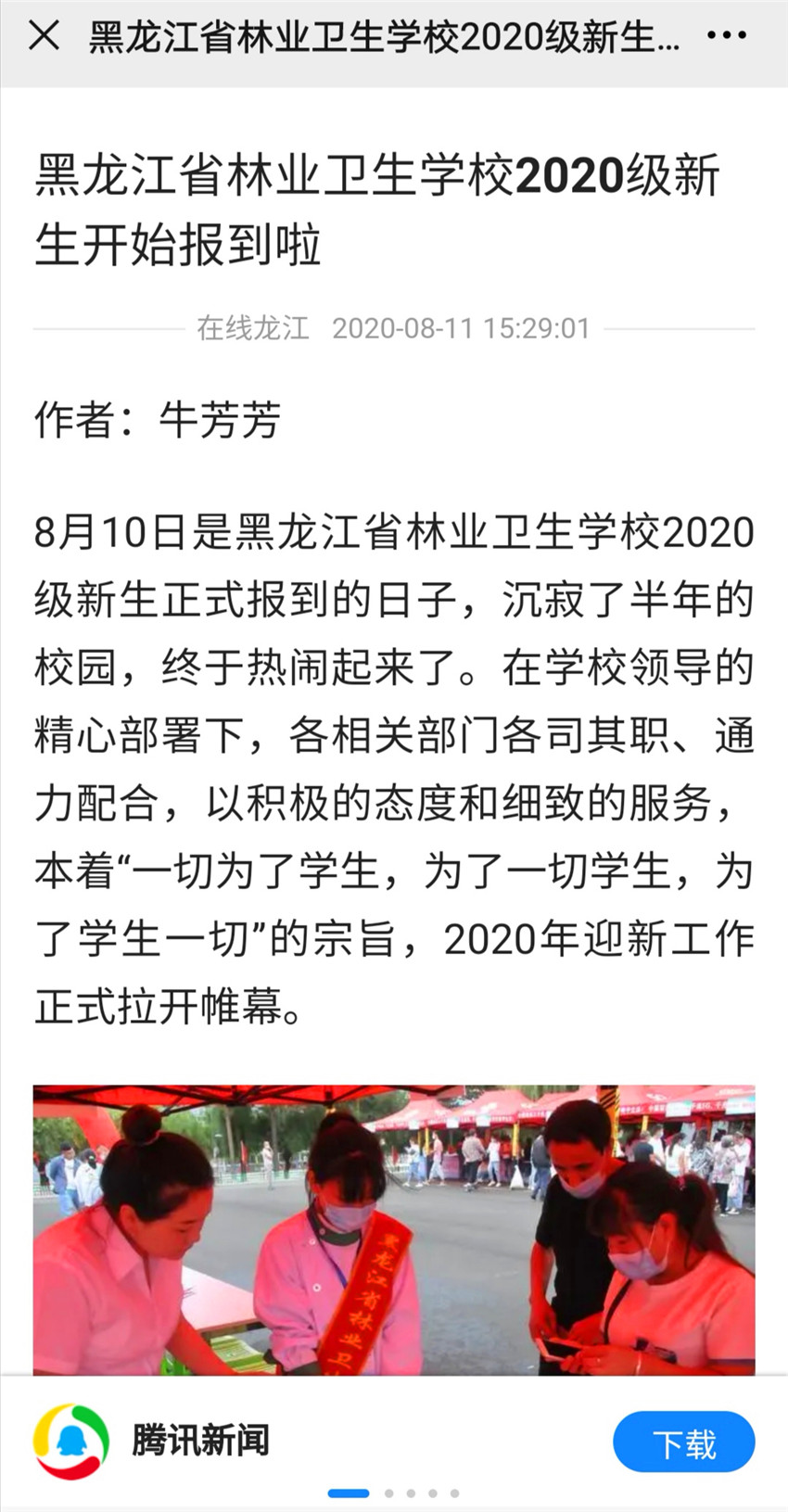Close the article page
This screenshot has width=788, height=1512.
44,36
